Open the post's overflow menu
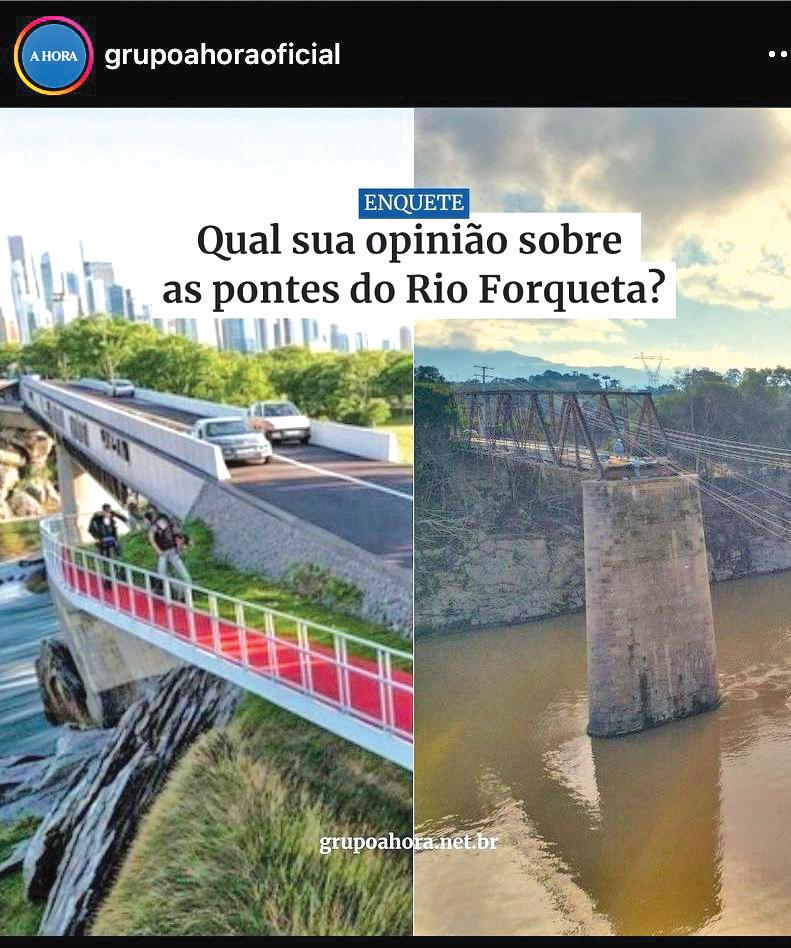The width and height of the screenshot is (791, 948). coord(777,55)
